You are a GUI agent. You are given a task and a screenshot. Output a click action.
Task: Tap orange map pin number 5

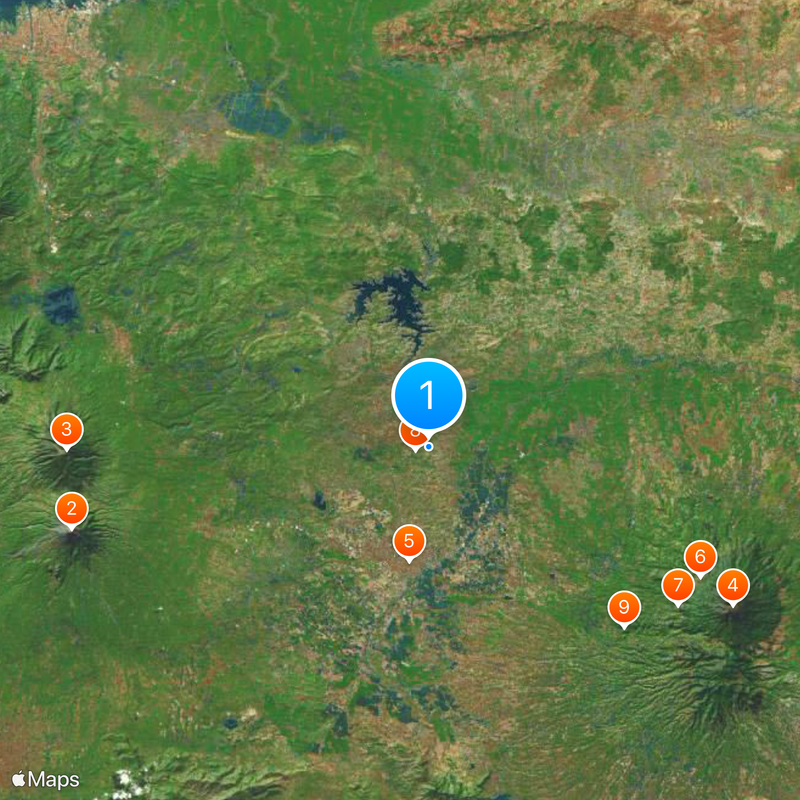coord(409,541)
